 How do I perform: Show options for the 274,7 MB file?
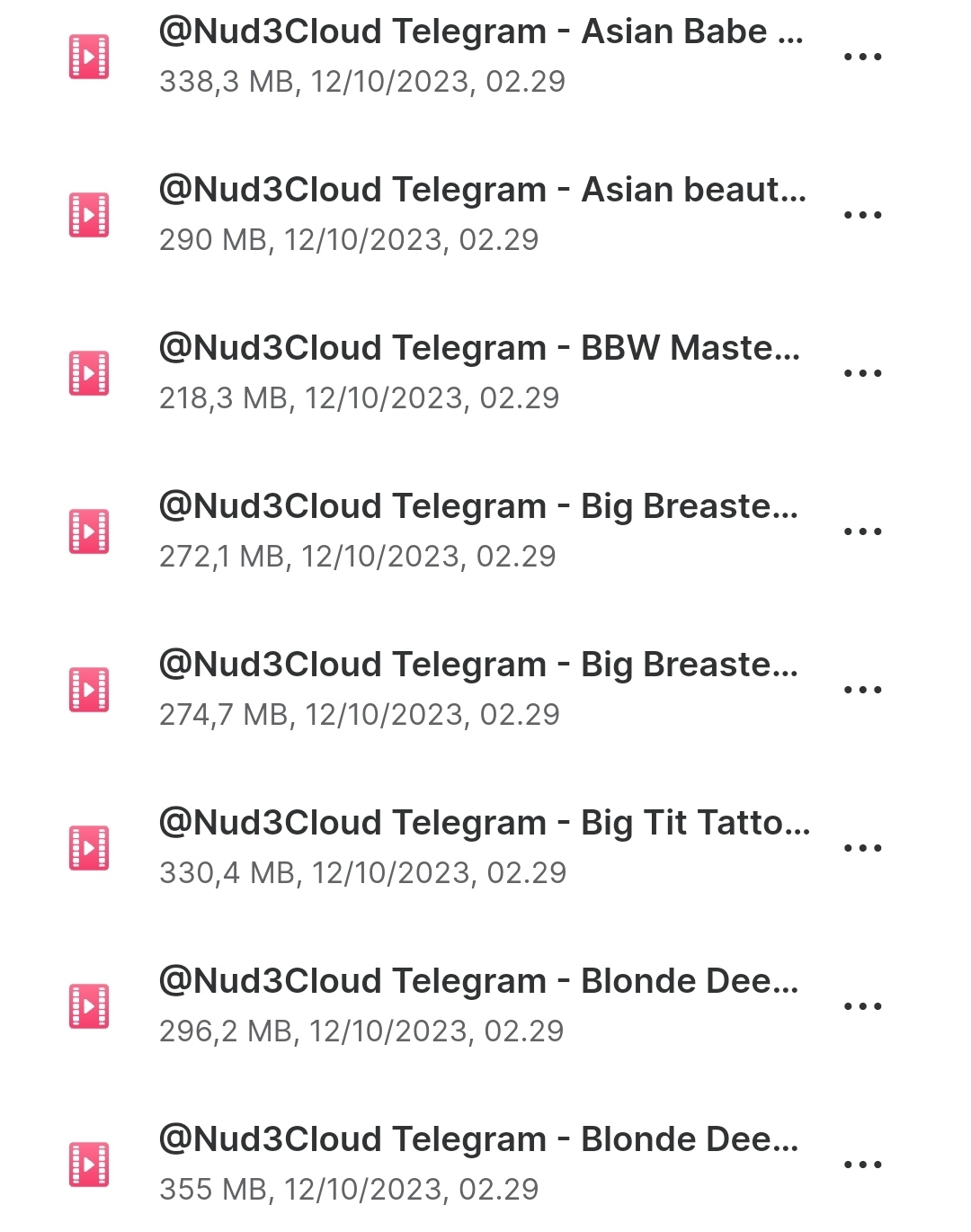[862, 690]
